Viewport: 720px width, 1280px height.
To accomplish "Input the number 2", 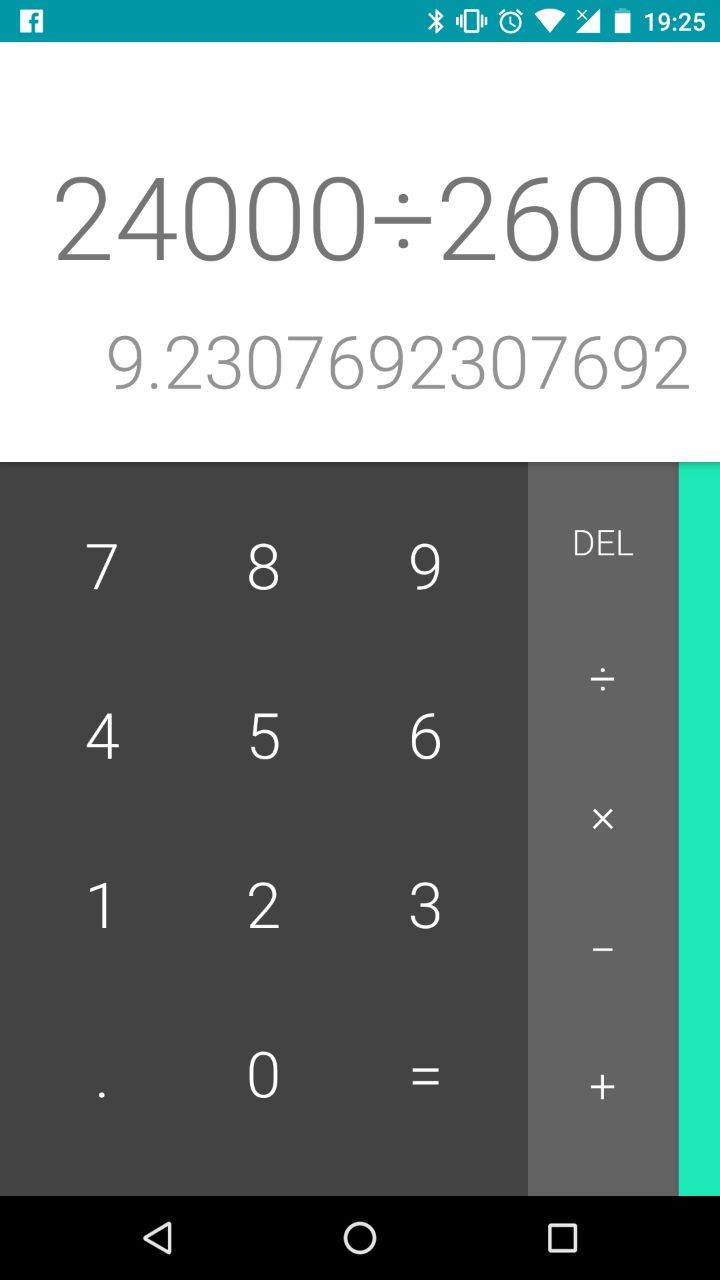I will coord(263,905).
